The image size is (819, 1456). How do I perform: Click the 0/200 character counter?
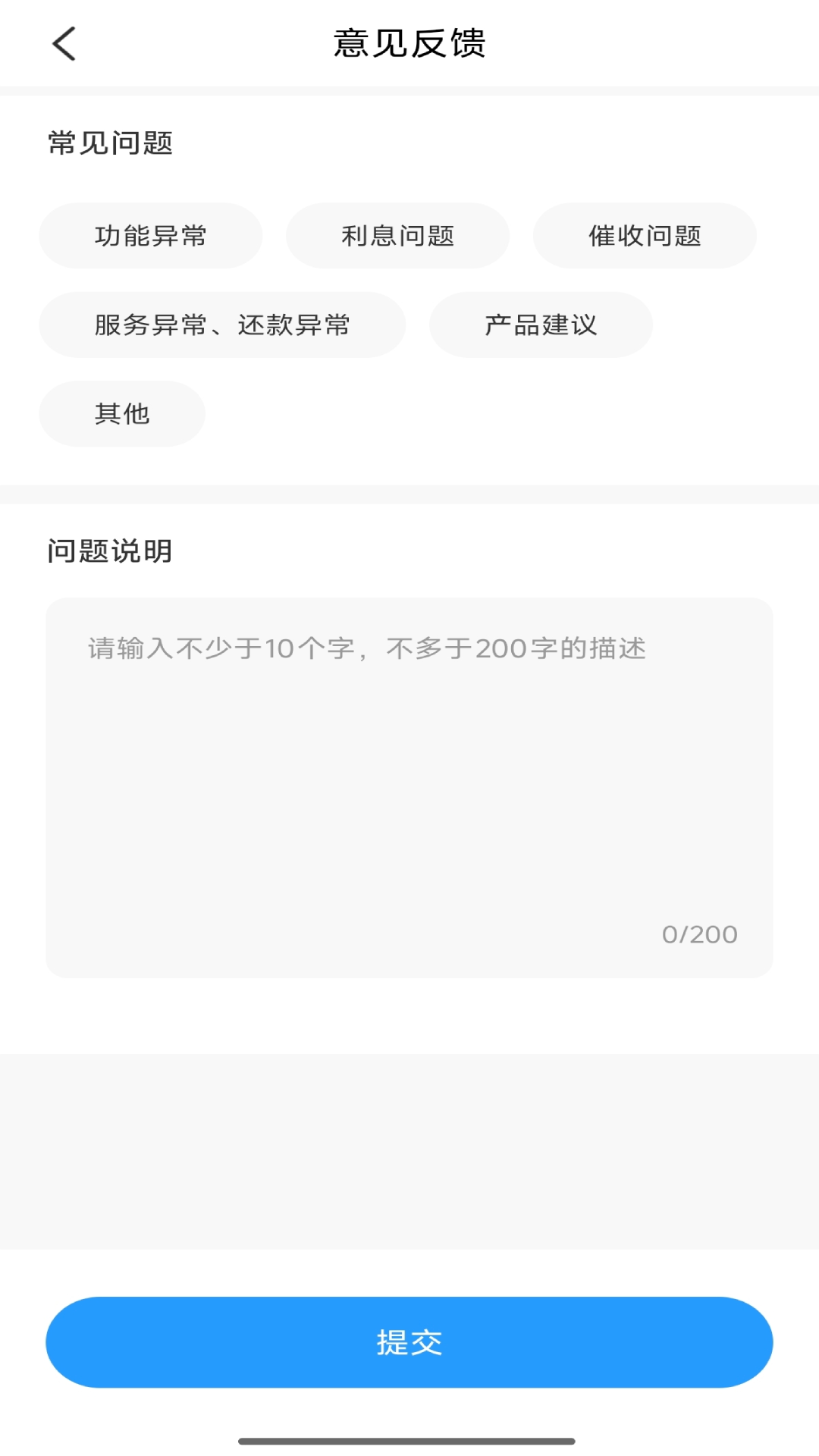(x=698, y=934)
